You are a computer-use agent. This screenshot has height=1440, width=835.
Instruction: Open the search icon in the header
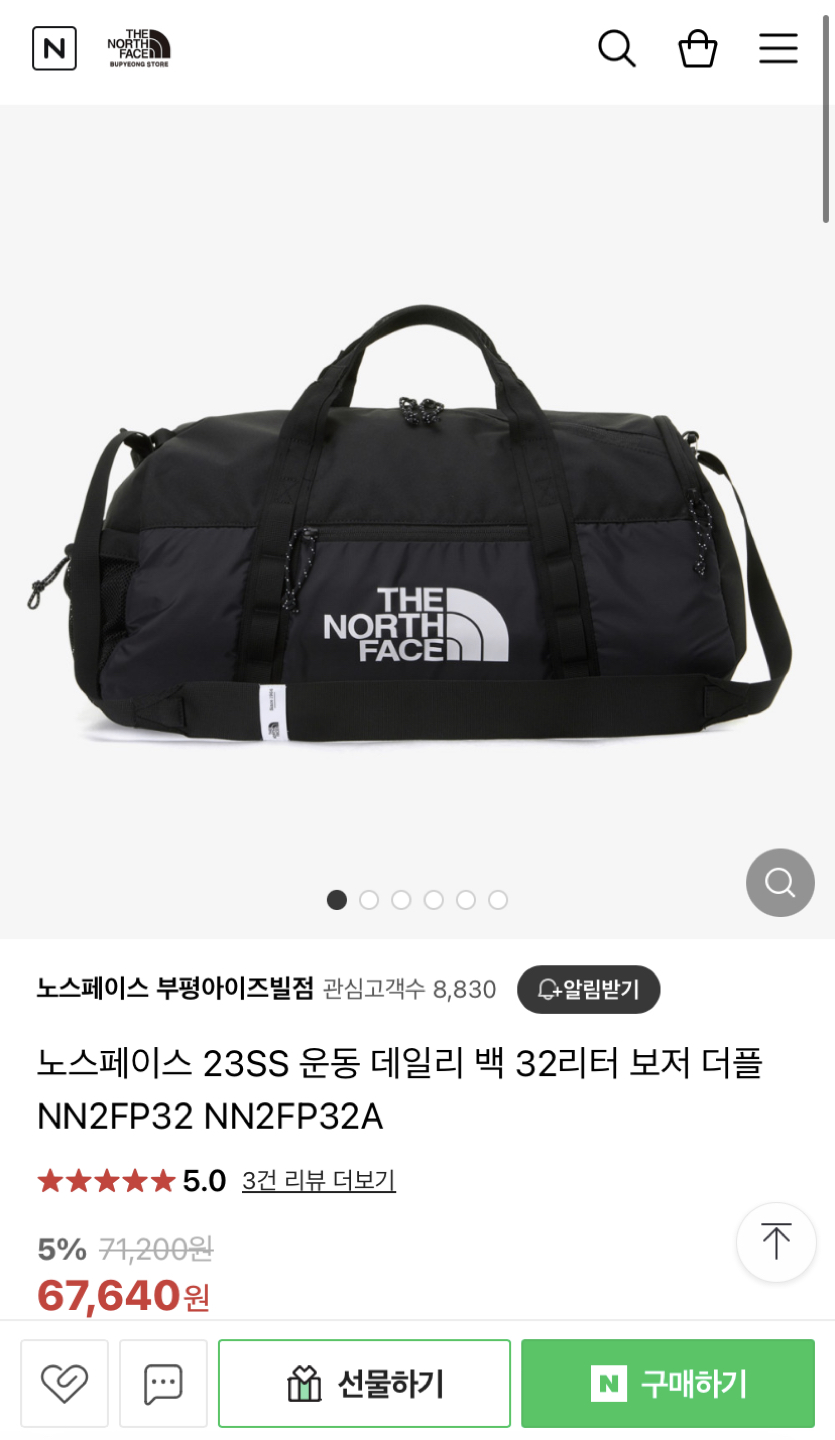pos(617,48)
